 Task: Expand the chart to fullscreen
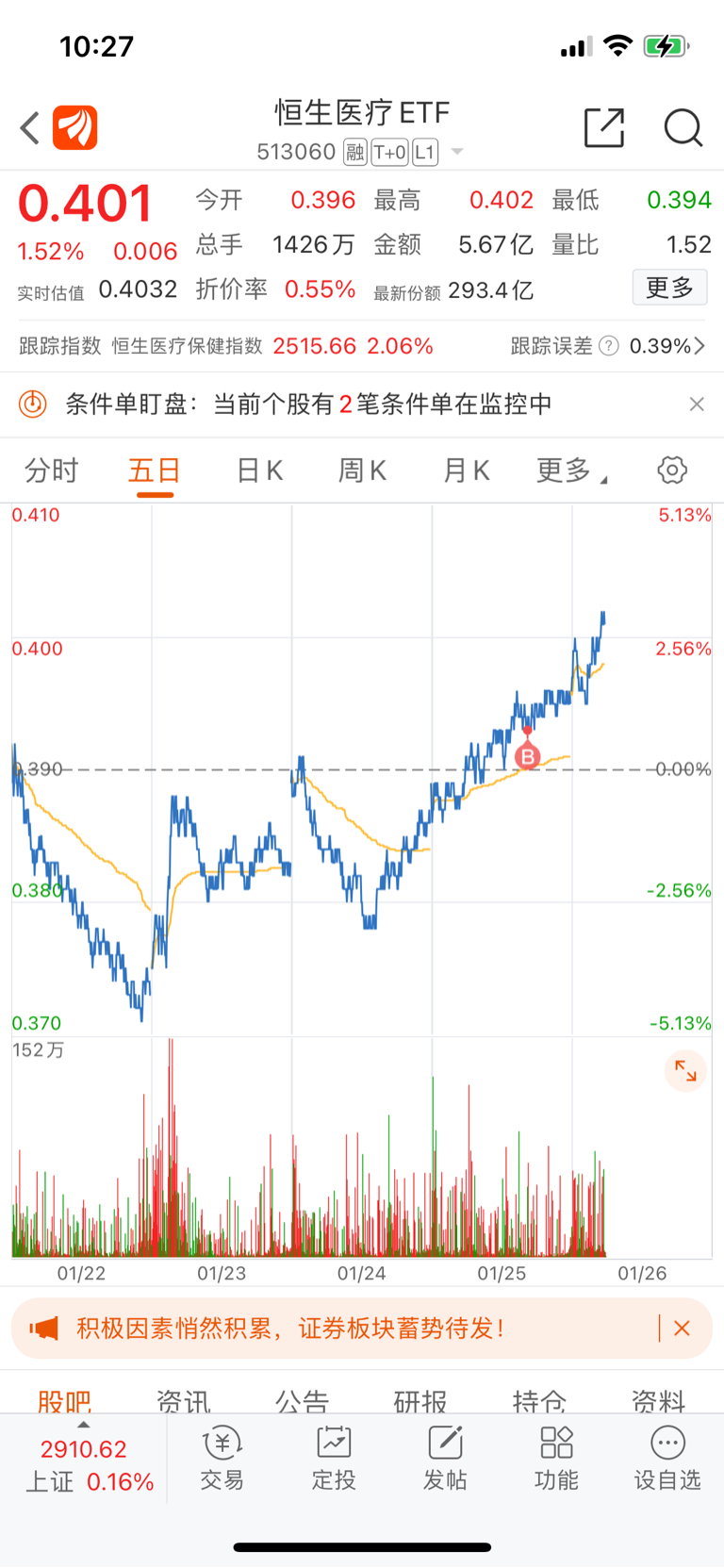coord(685,1070)
